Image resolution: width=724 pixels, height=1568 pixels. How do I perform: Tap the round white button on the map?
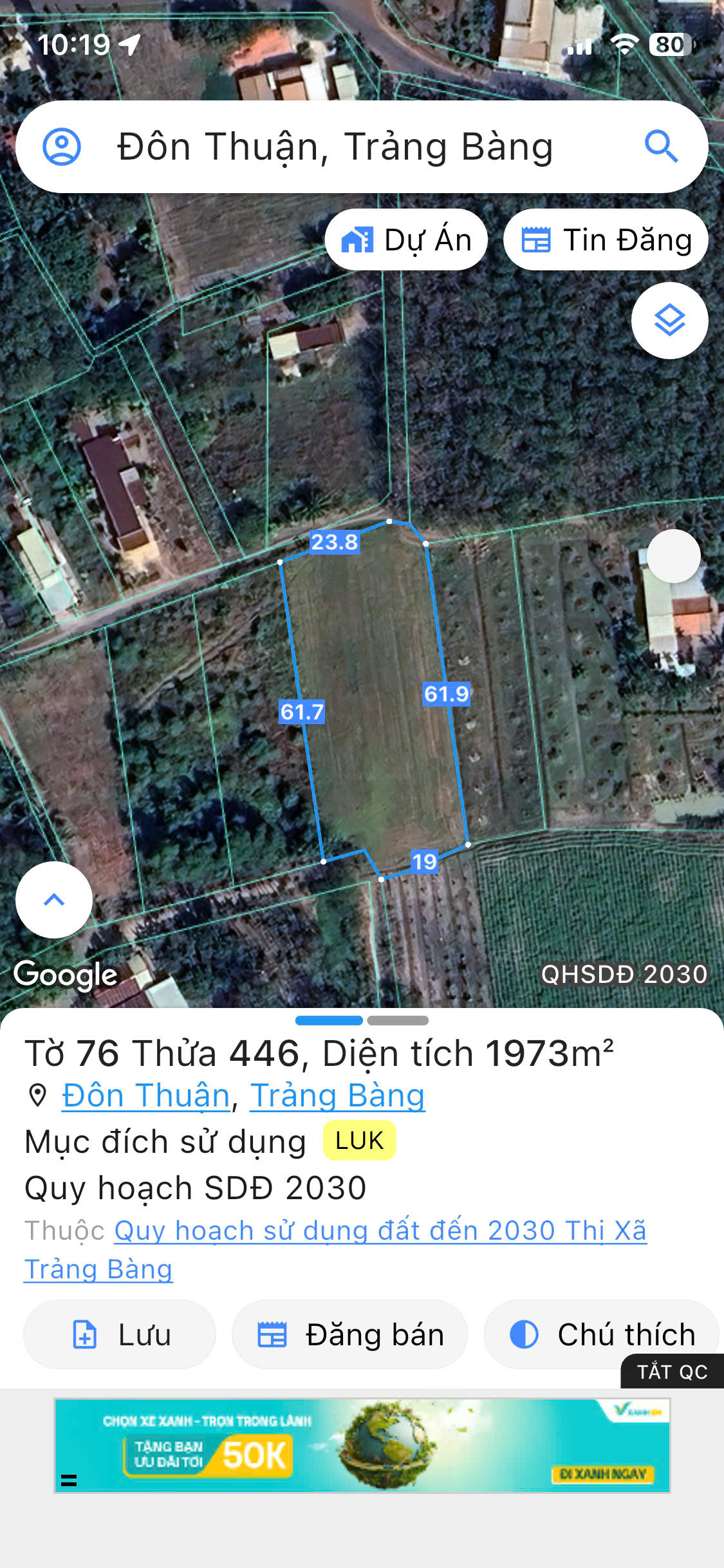click(x=673, y=556)
